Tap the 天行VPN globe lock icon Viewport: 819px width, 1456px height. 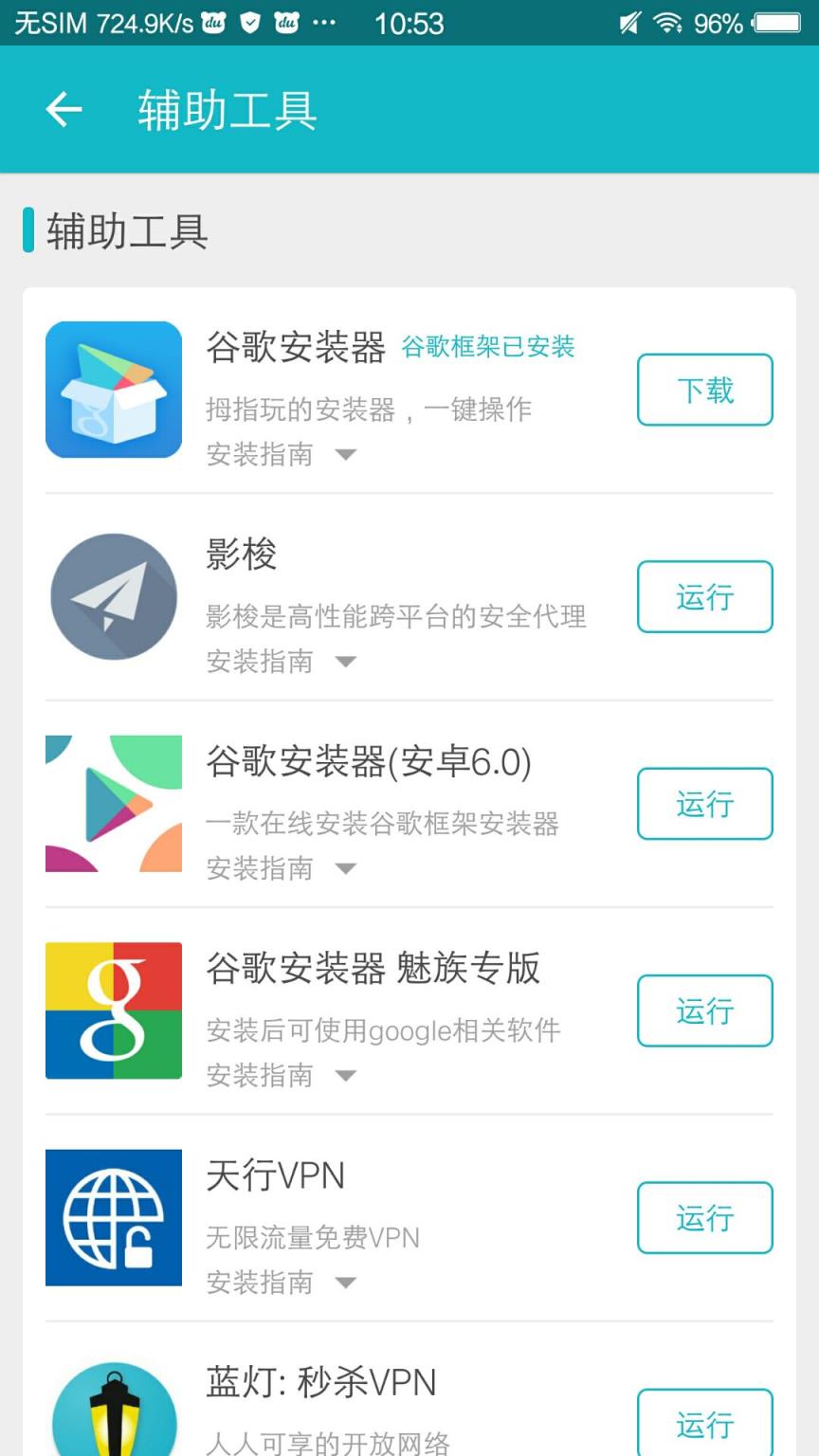point(113,1218)
